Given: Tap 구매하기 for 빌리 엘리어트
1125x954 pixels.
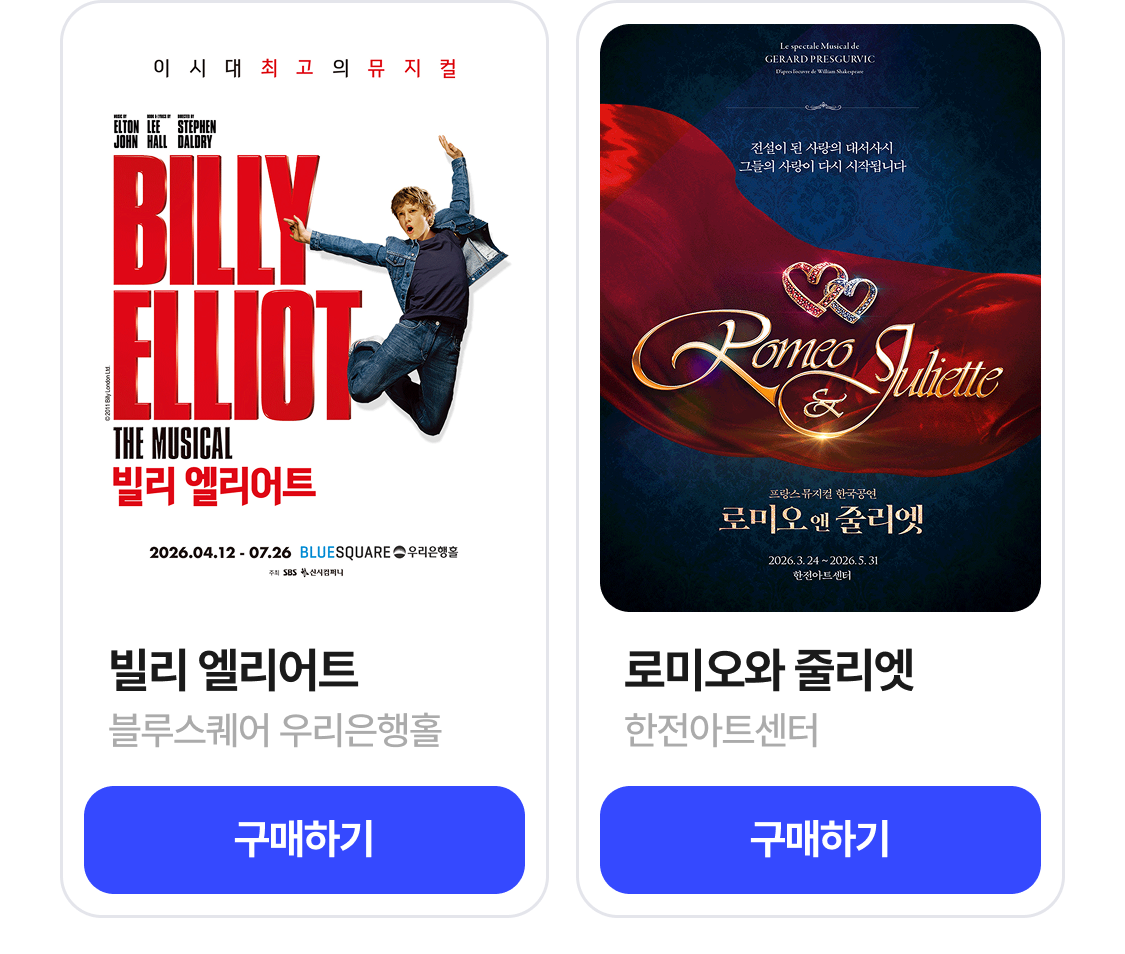Looking at the screenshot, I should click(304, 839).
